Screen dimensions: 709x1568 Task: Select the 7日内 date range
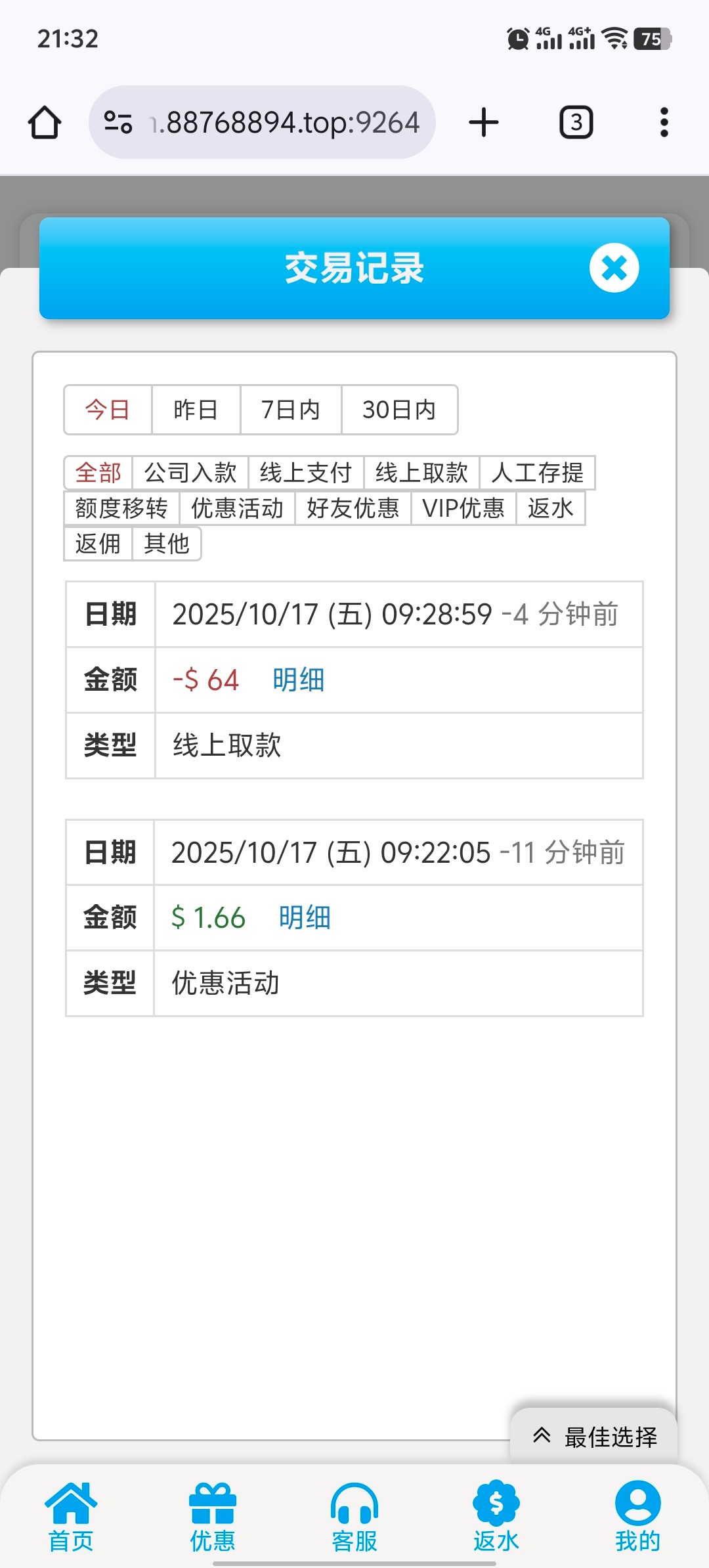[x=291, y=410]
